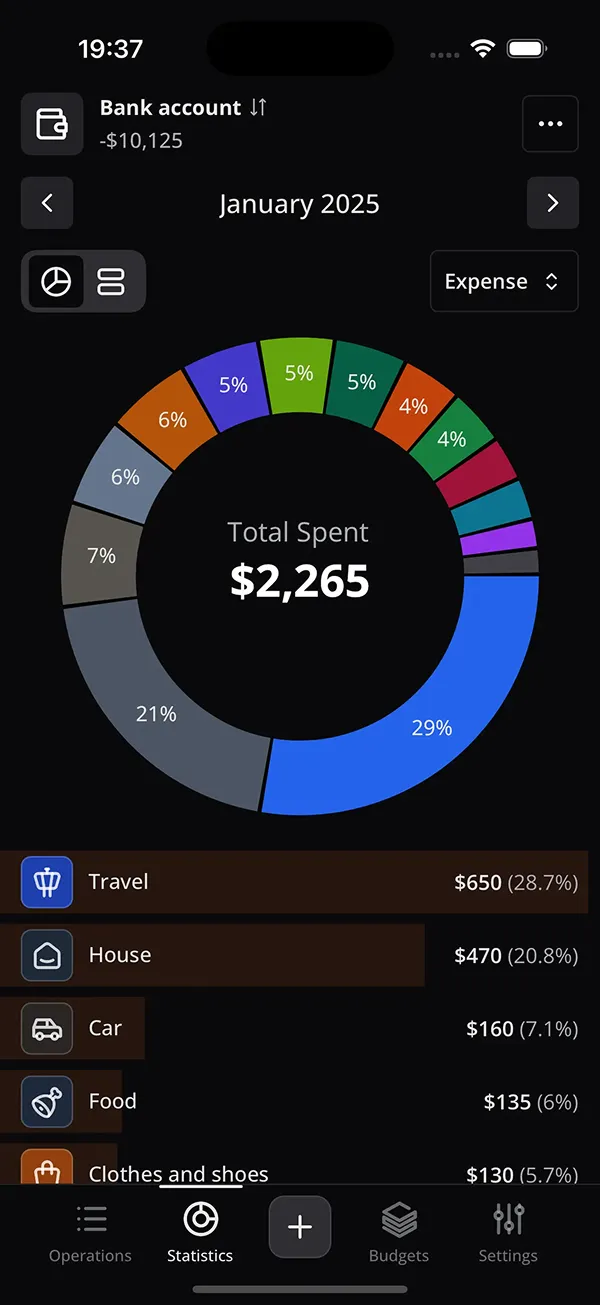Add a new operation with plus button

point(300,1227)
